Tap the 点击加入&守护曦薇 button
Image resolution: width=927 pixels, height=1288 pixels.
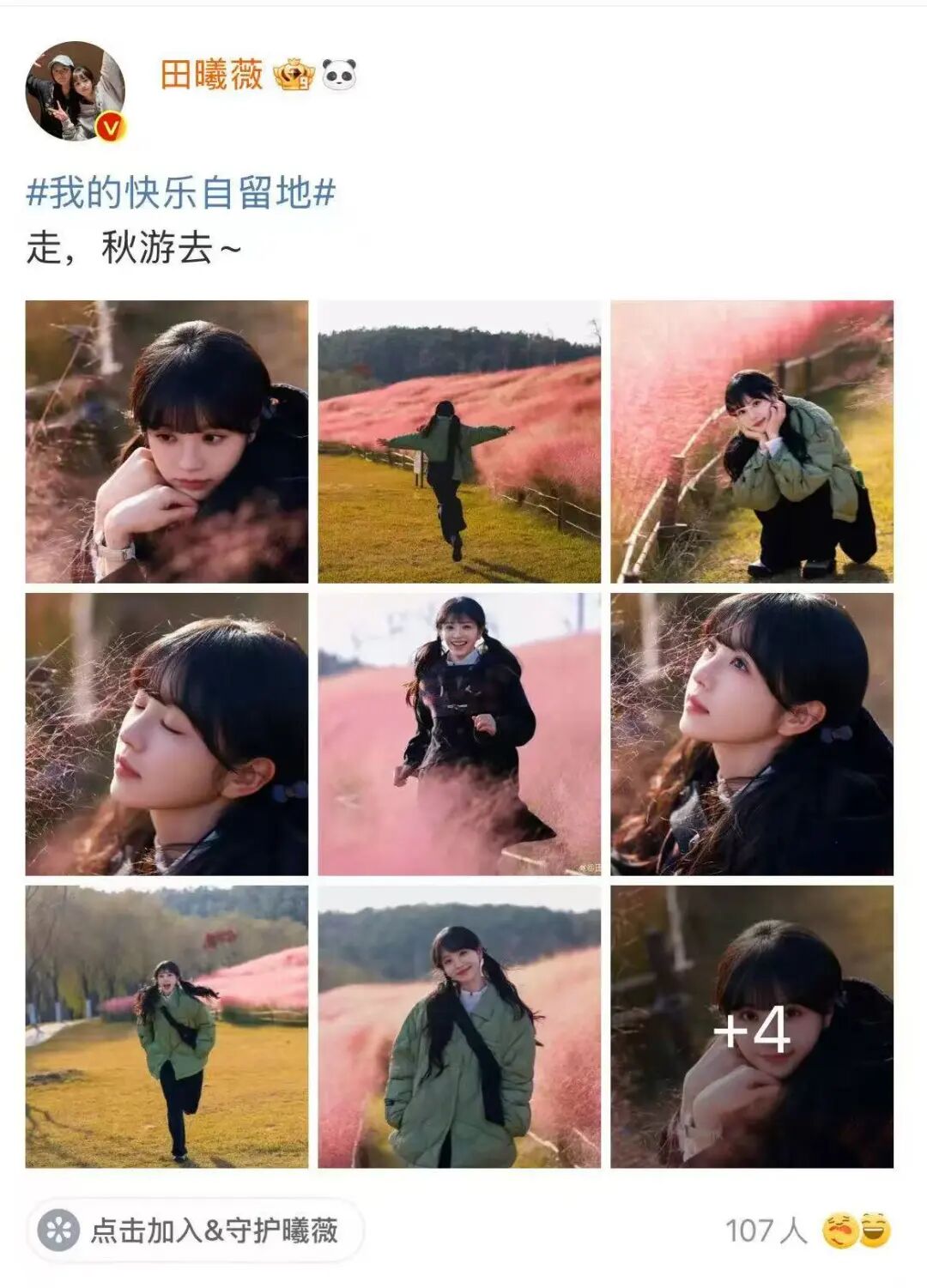point(196,1231)
